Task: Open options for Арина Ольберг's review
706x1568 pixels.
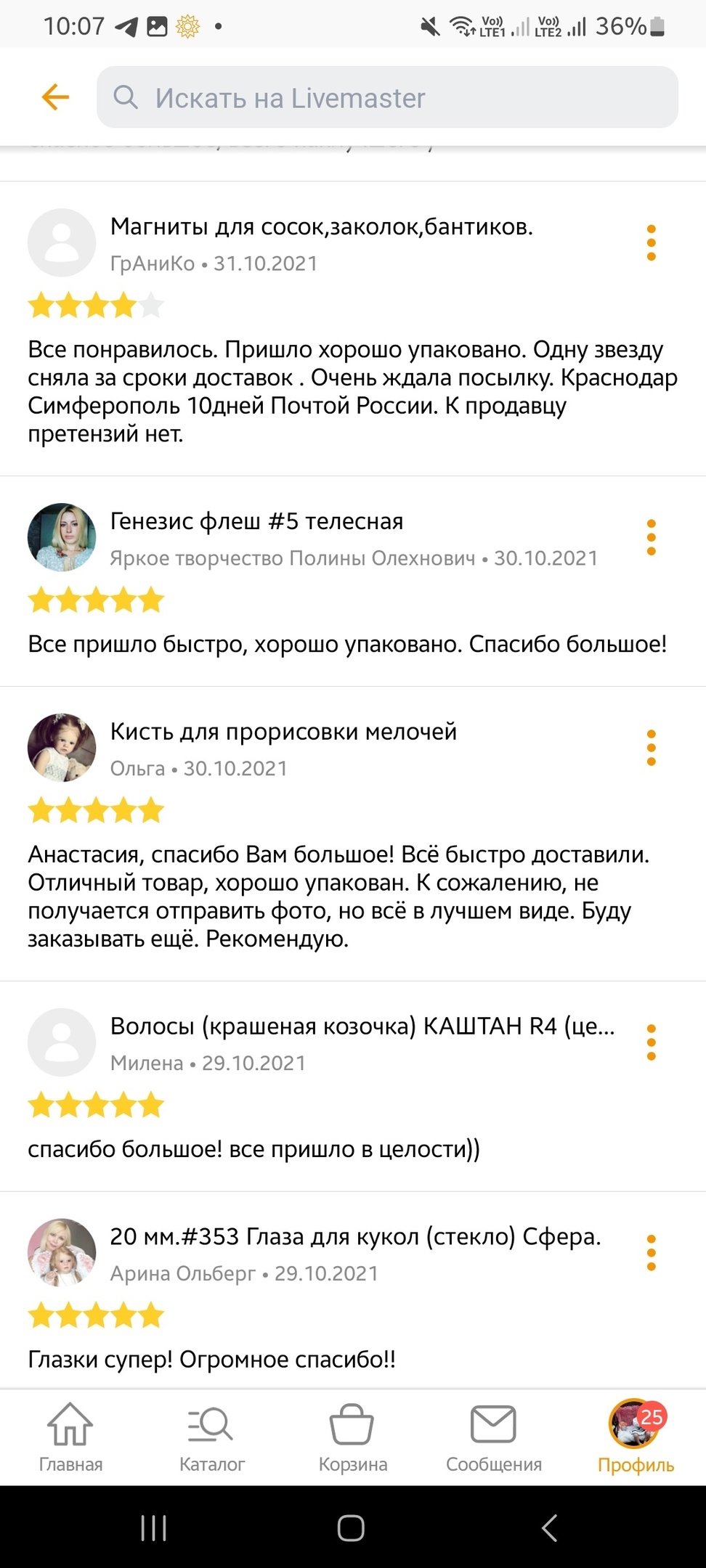Action: click(x=651, y=1254)
